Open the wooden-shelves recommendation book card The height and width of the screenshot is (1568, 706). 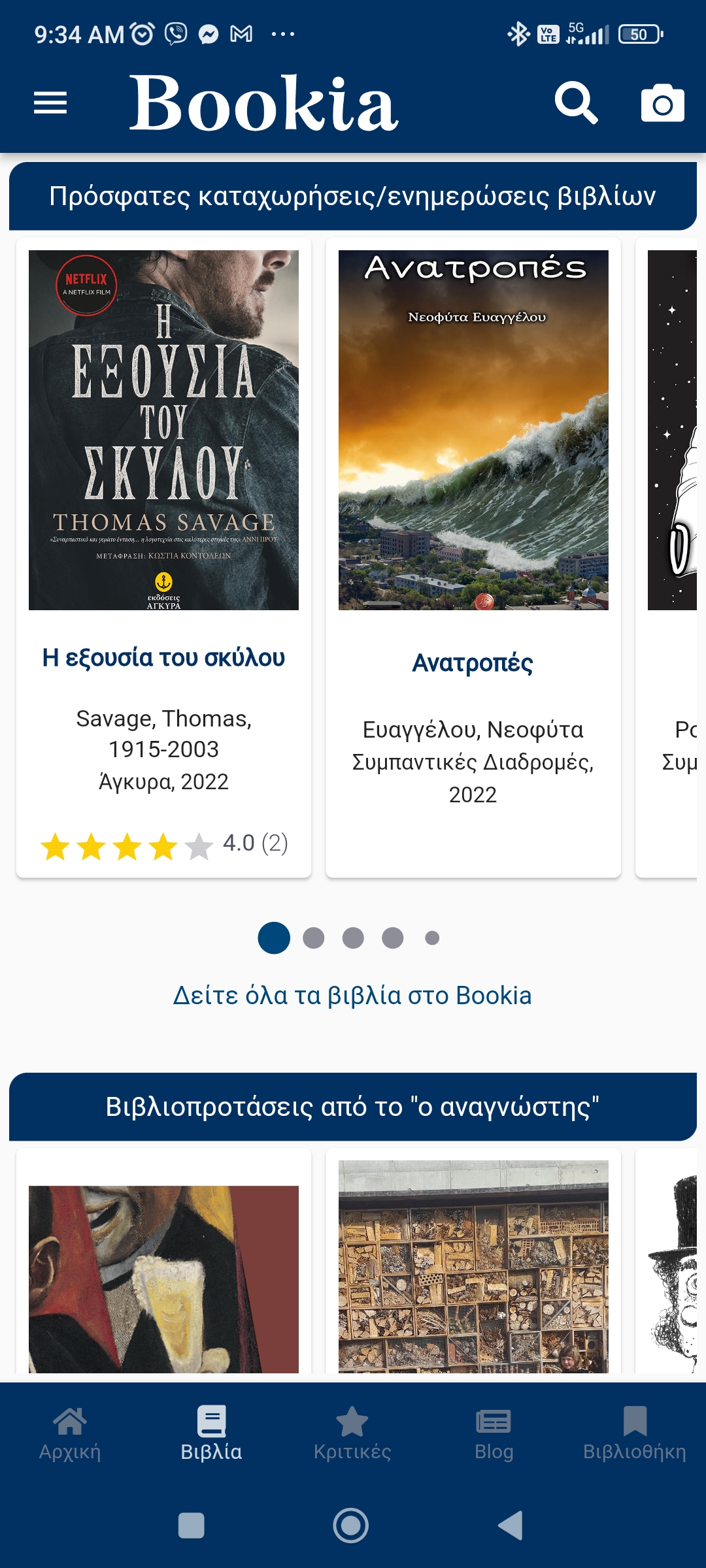point(473,1266)
